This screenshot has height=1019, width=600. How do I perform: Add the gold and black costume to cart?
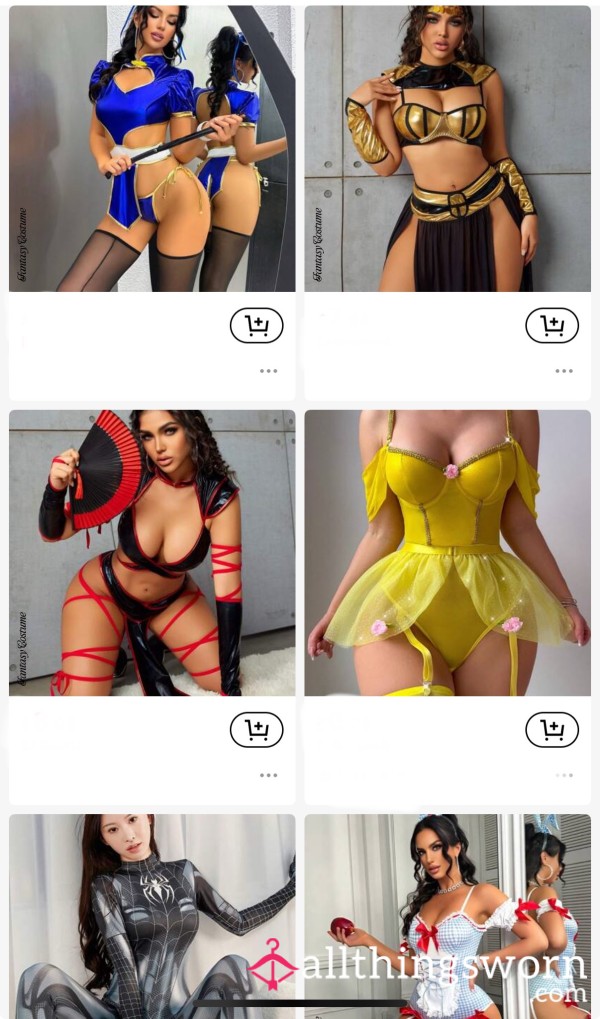552,325
